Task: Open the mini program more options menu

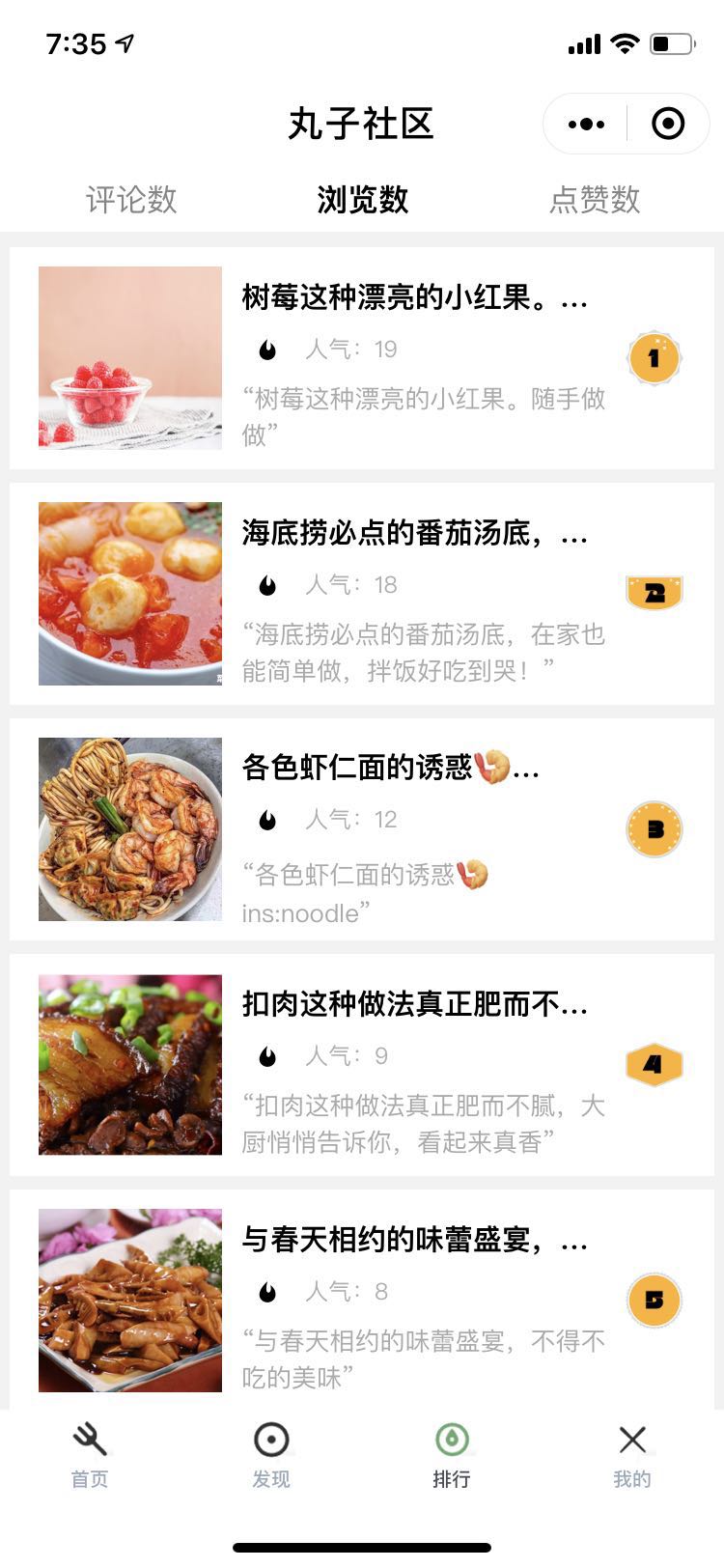Action: (586, 124)
